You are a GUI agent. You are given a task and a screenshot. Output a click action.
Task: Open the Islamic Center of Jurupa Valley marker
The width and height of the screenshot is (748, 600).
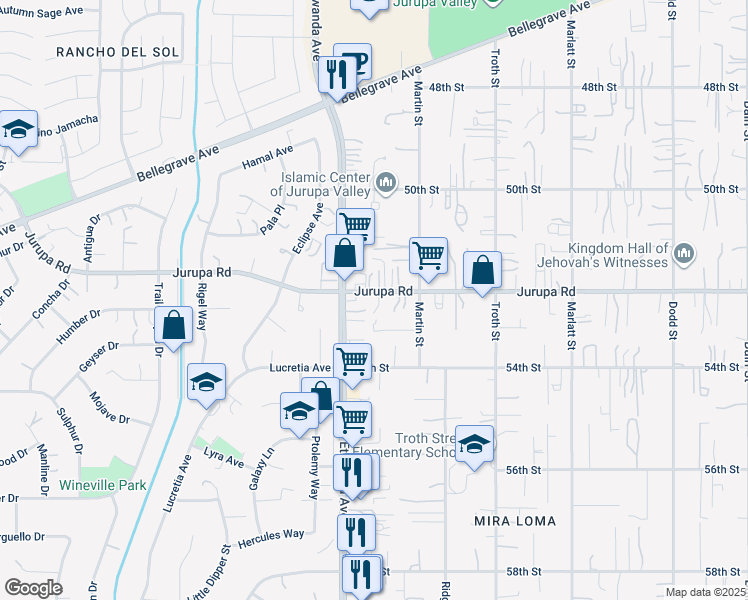[387, 182]
